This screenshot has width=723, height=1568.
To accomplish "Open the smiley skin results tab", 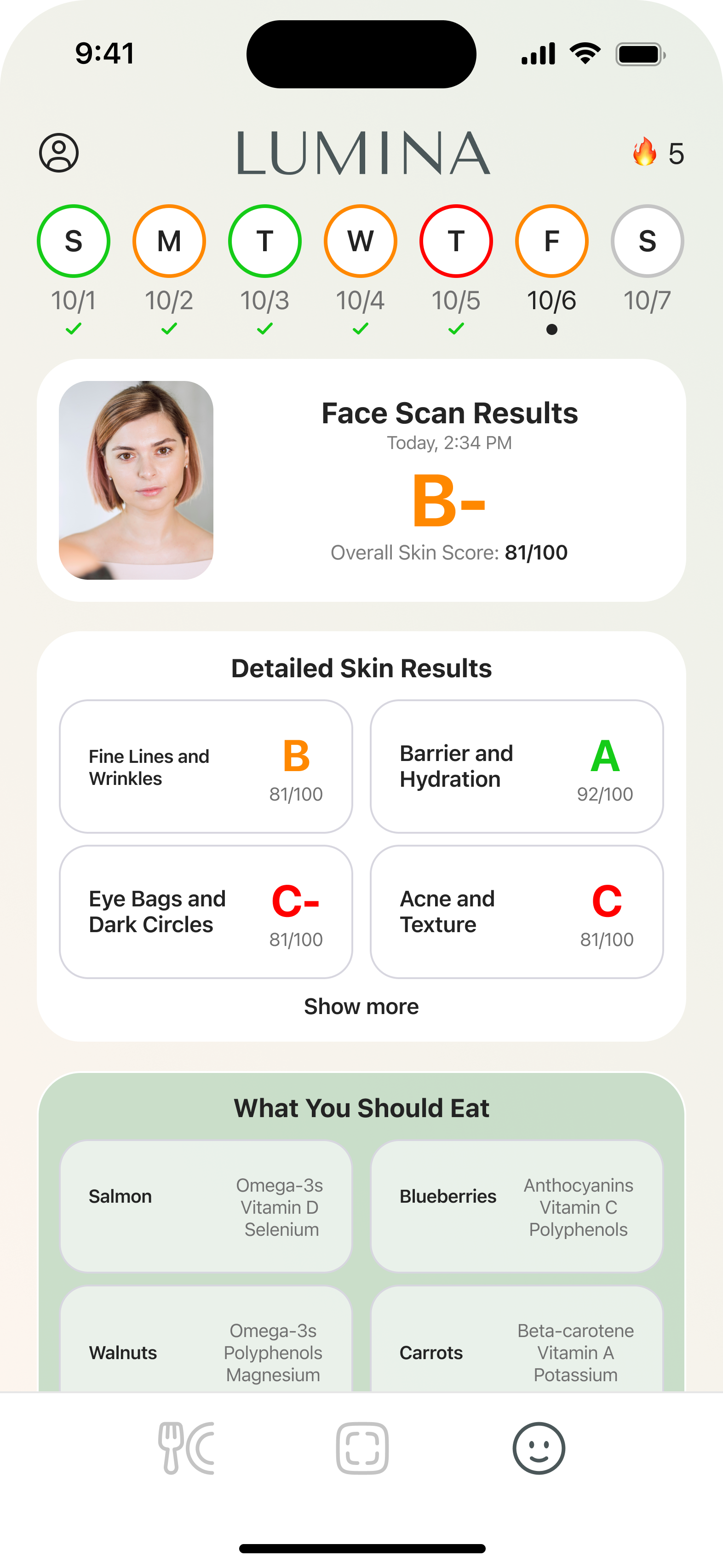I will click(x=539, y=1448).
